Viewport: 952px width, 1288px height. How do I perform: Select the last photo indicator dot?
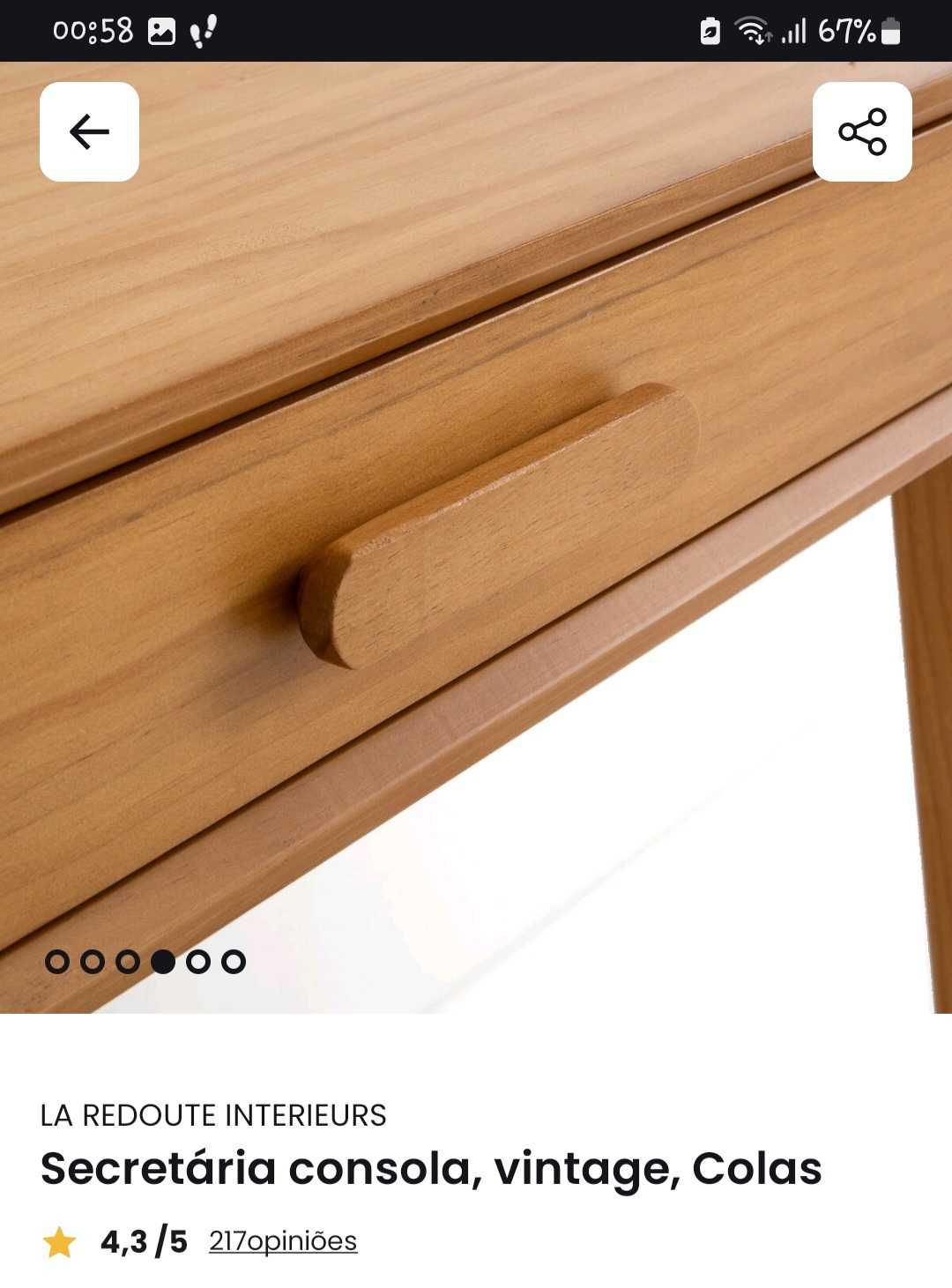(234, 961)
